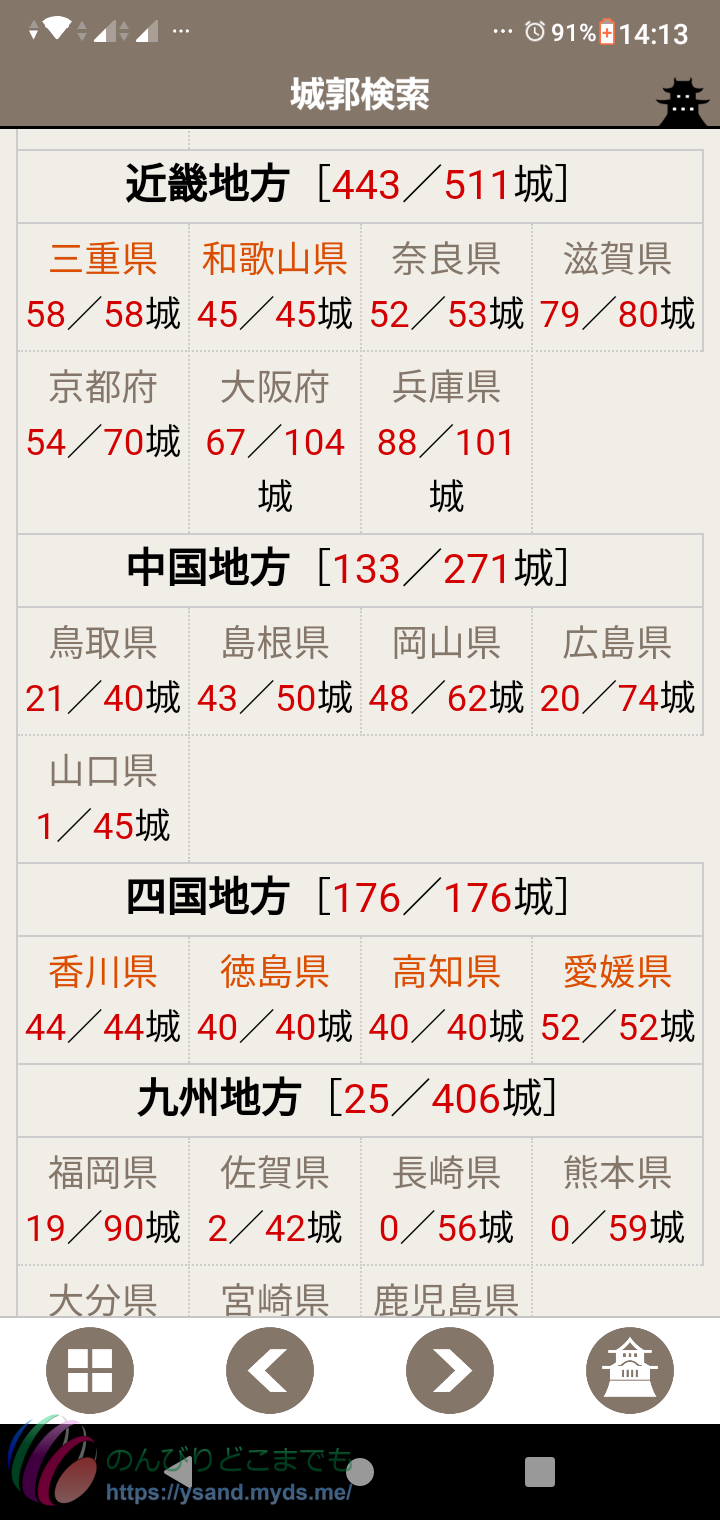
Task: Open 兵庫県 castles
Action: pos(446,388)
